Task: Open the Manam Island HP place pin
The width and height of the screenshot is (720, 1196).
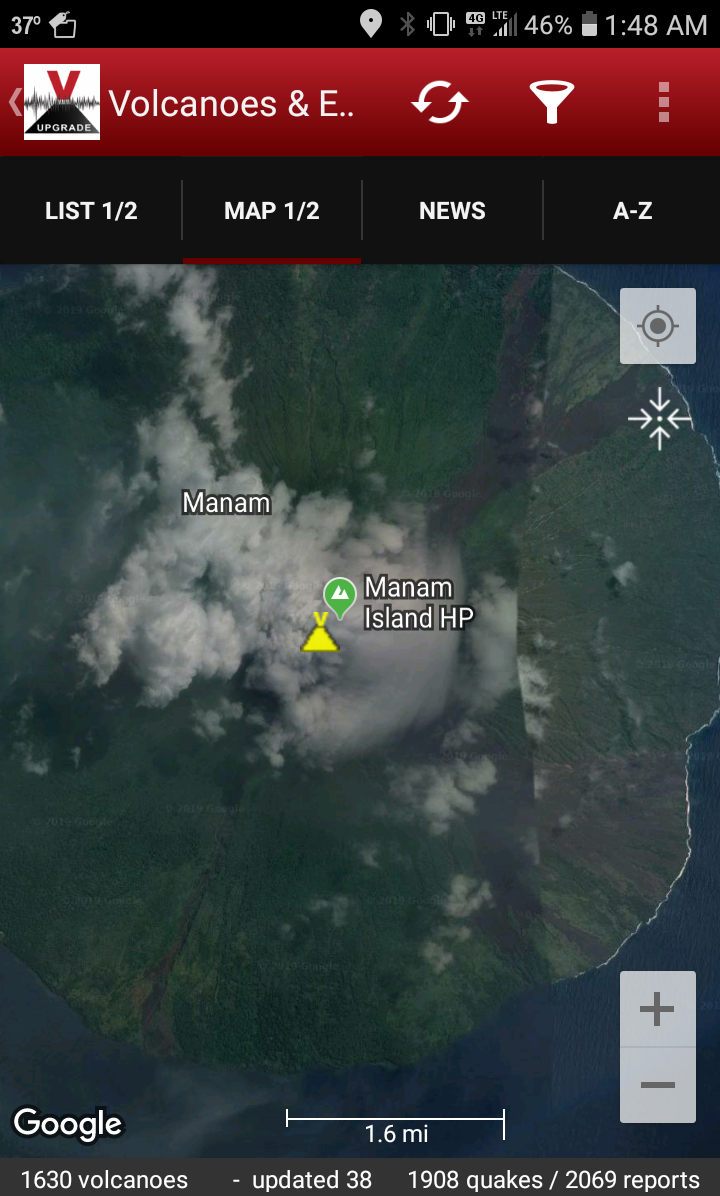Action: pos(340,597)
